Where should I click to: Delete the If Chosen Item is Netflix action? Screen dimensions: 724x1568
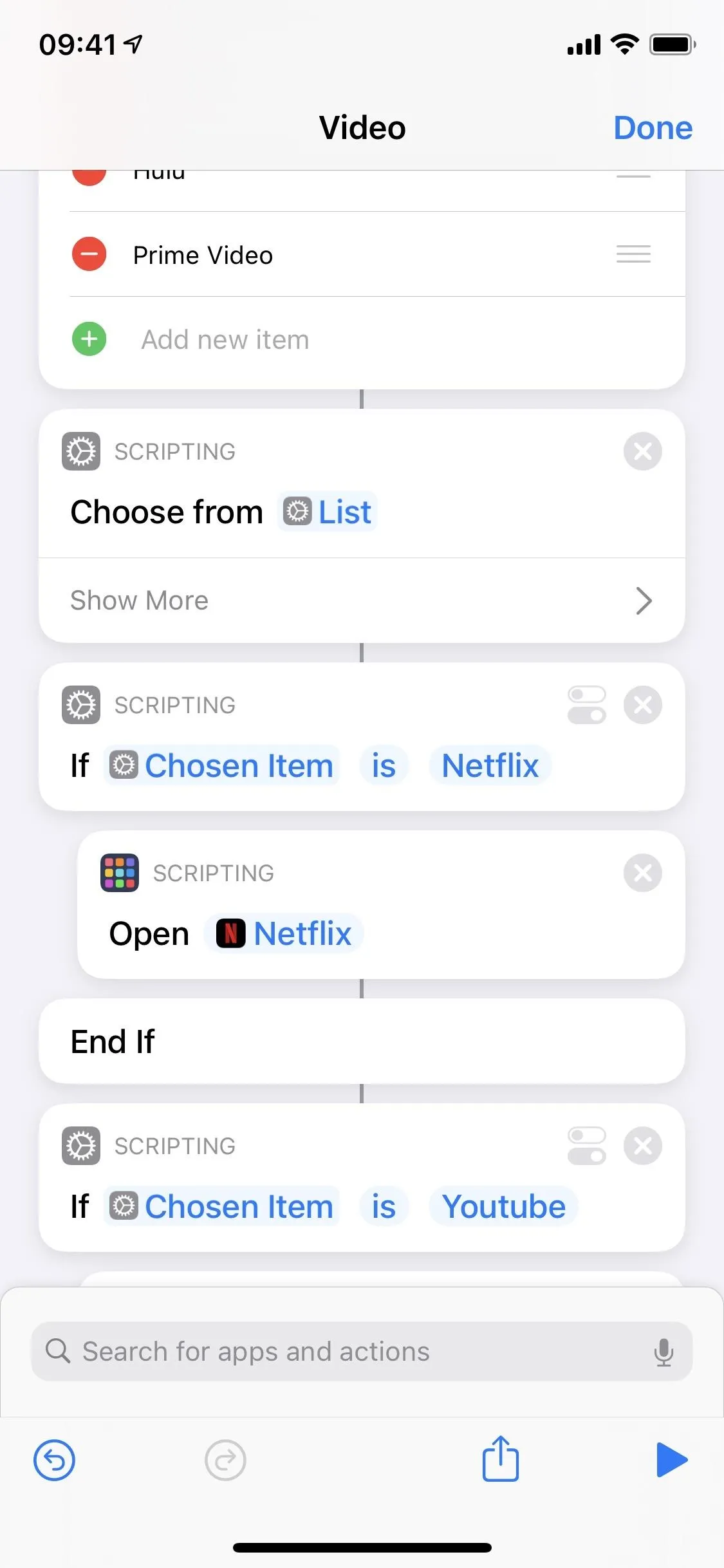642,705
